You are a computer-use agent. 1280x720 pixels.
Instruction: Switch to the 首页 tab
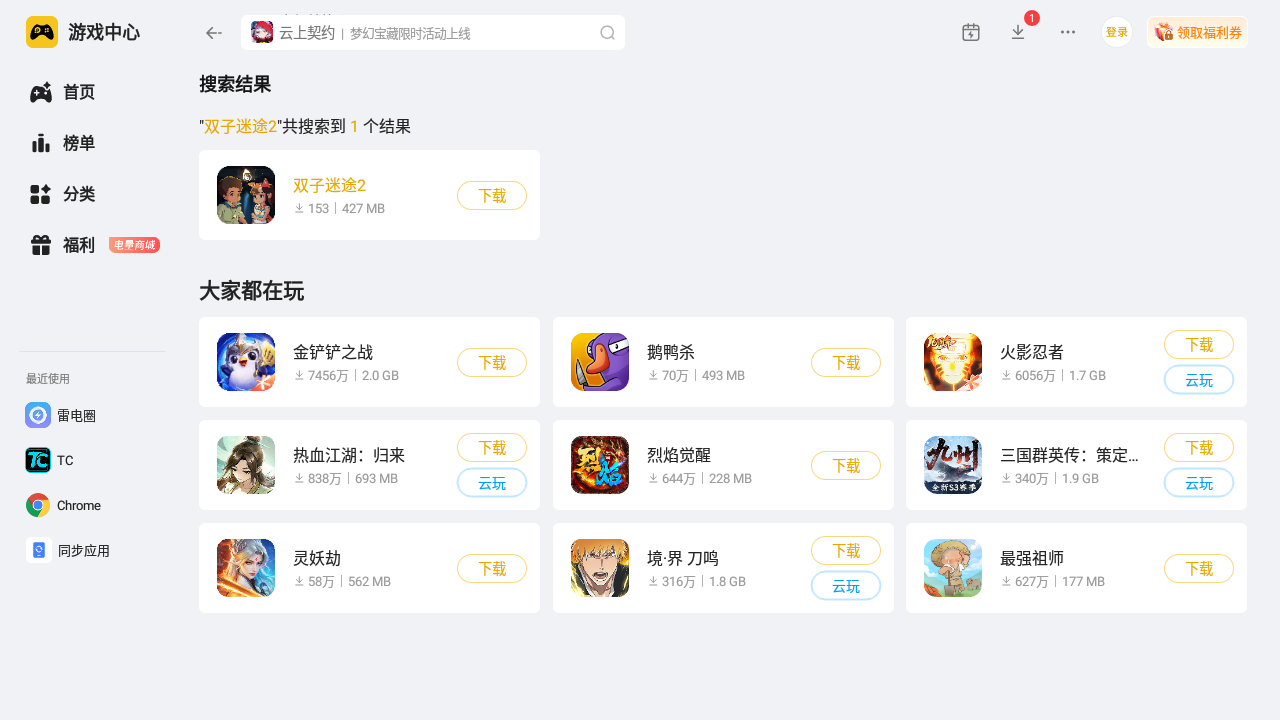tap(78, 93)
